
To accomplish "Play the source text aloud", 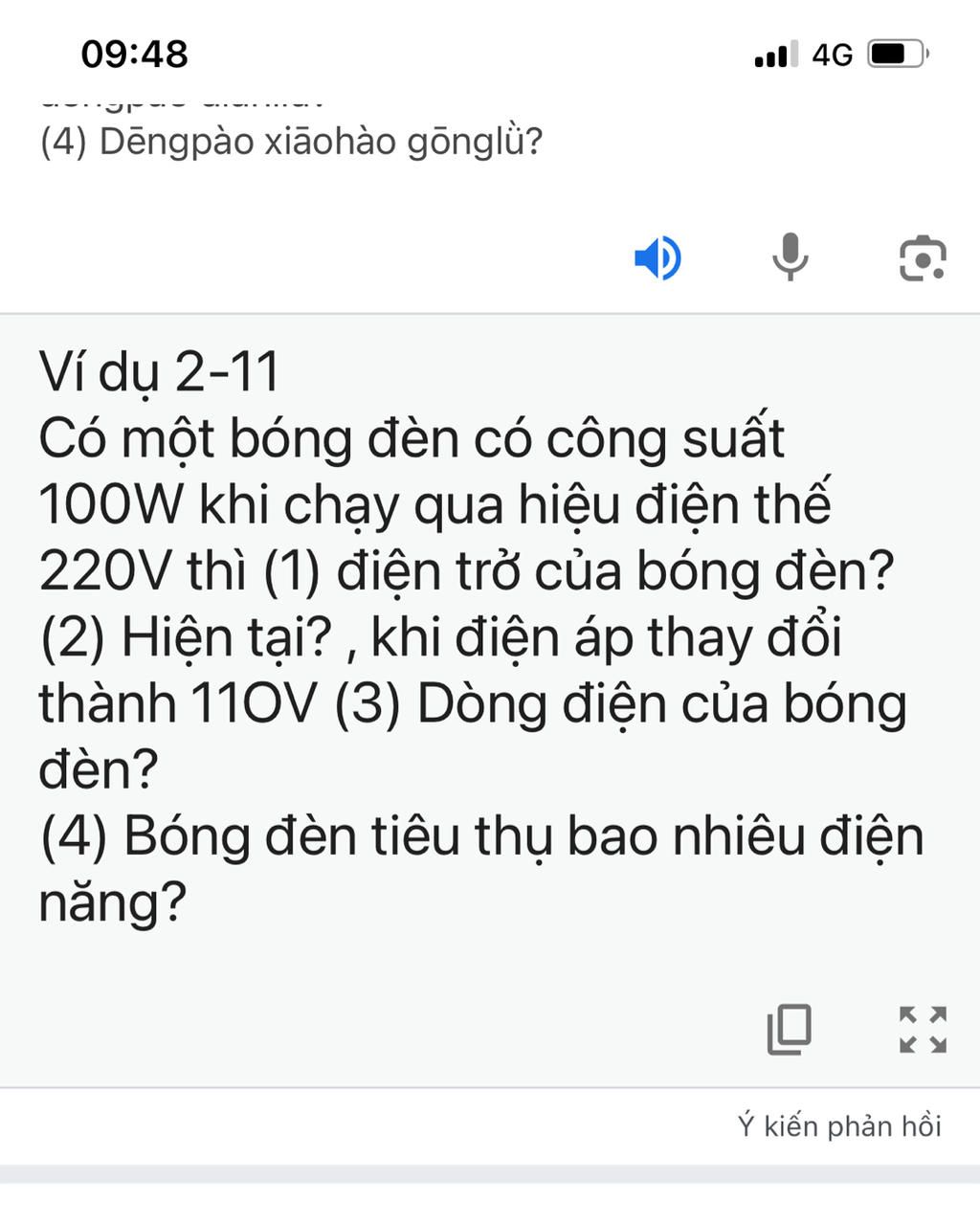I will click(657, 258).
